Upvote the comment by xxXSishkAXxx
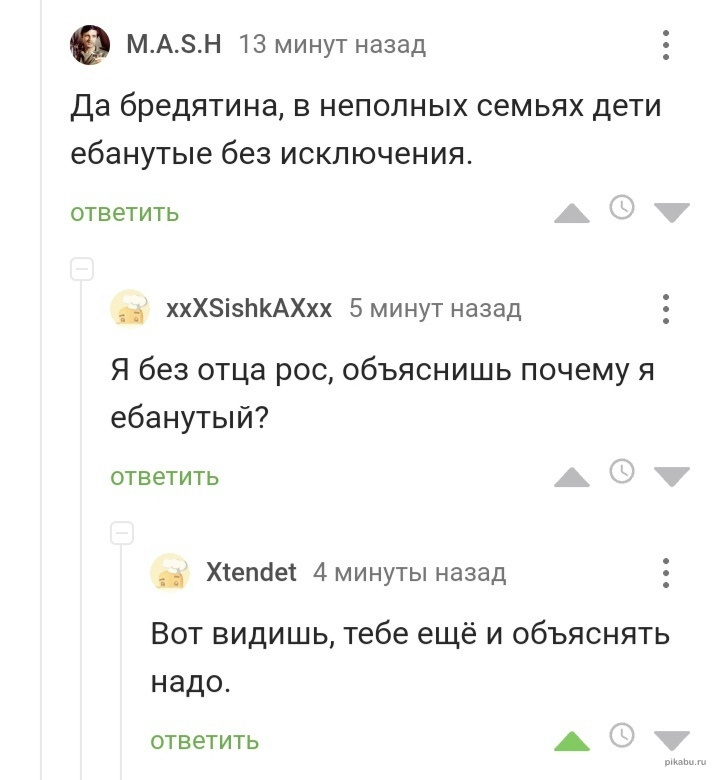Viewport: 720px width, 780px height. click(572, 476)
